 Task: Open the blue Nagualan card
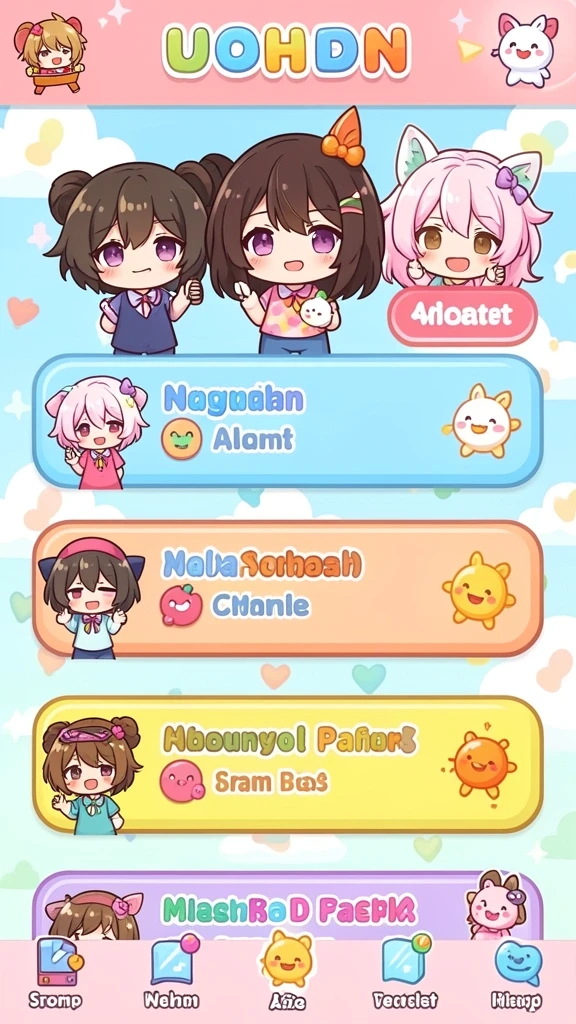(x=288, y=421)
